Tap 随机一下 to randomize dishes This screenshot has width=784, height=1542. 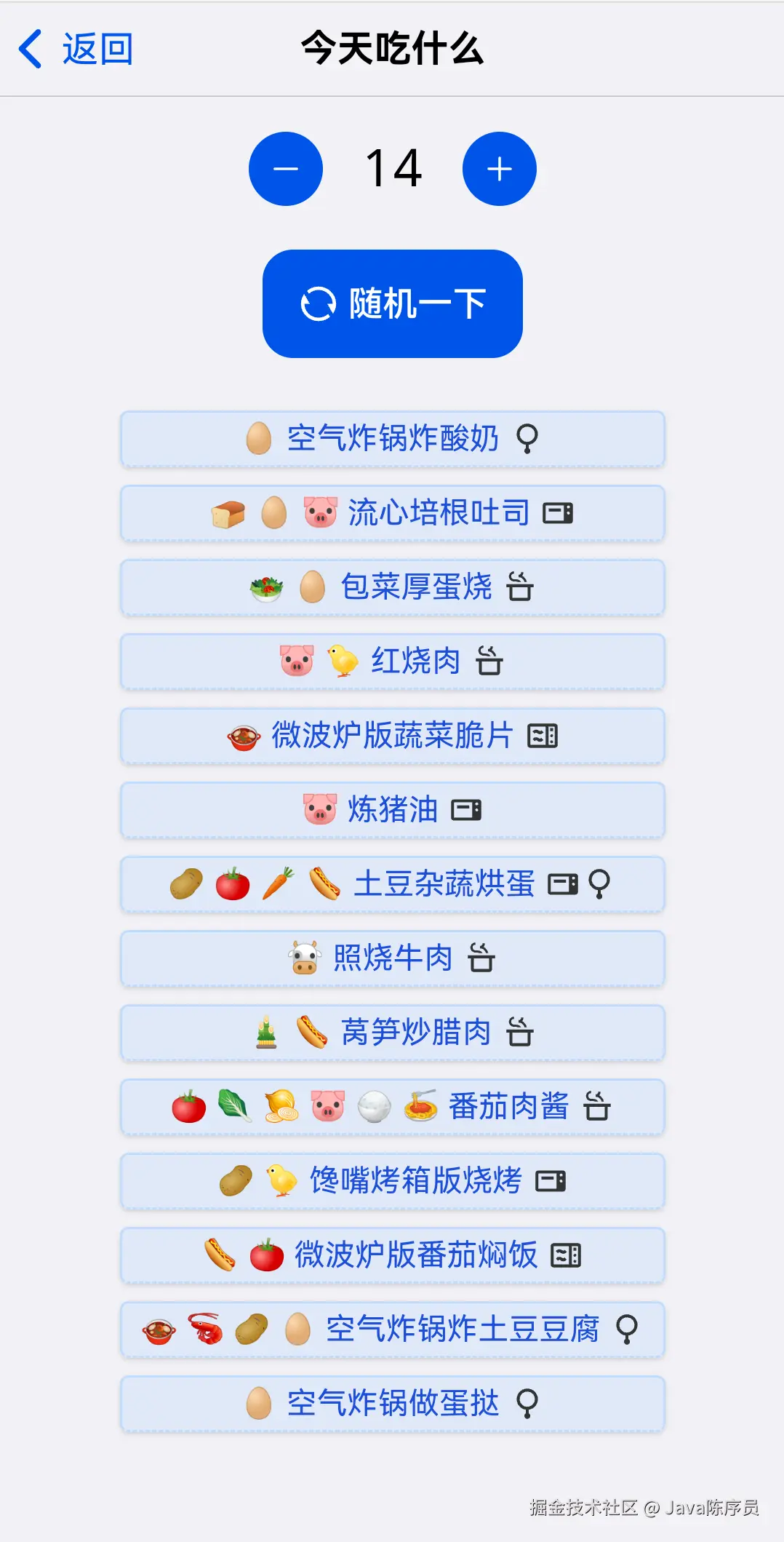tap(393, 303)
